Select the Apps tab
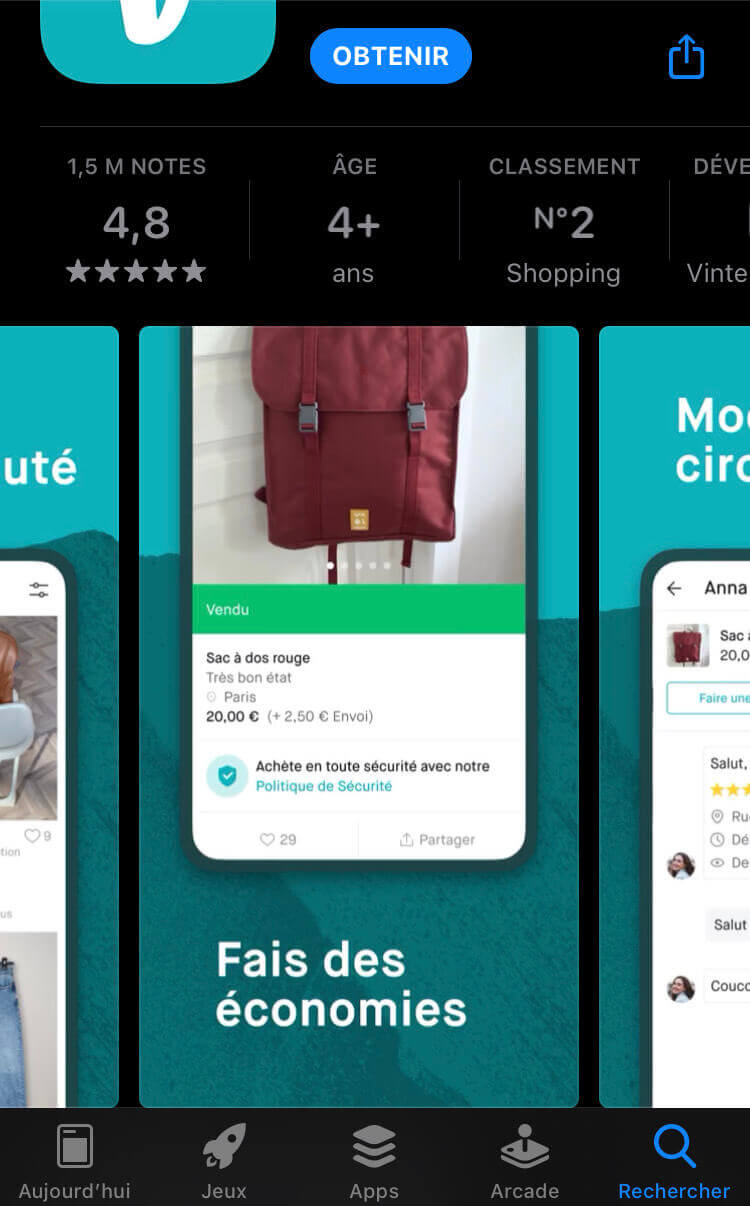 click(x=374, y=1160)
